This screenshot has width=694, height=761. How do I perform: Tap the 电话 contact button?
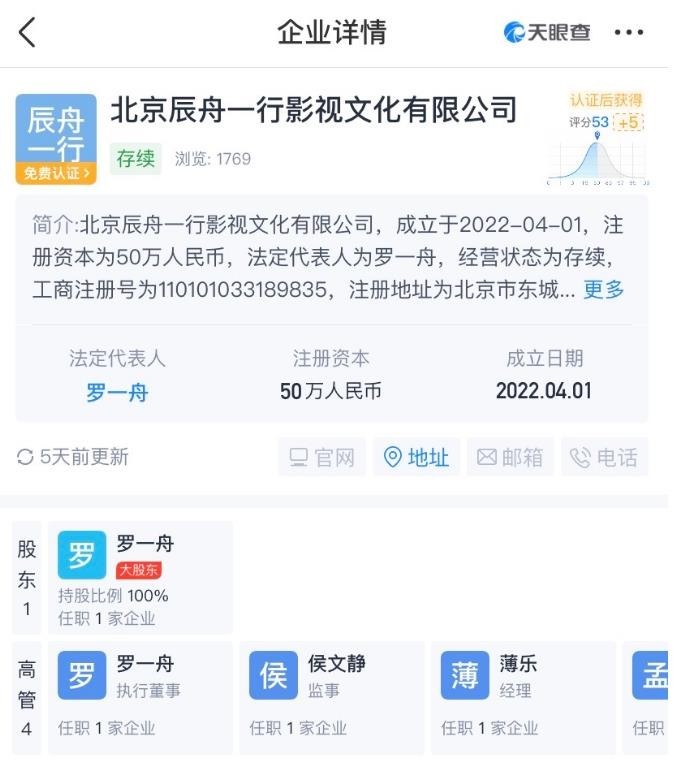click(604, 458)
